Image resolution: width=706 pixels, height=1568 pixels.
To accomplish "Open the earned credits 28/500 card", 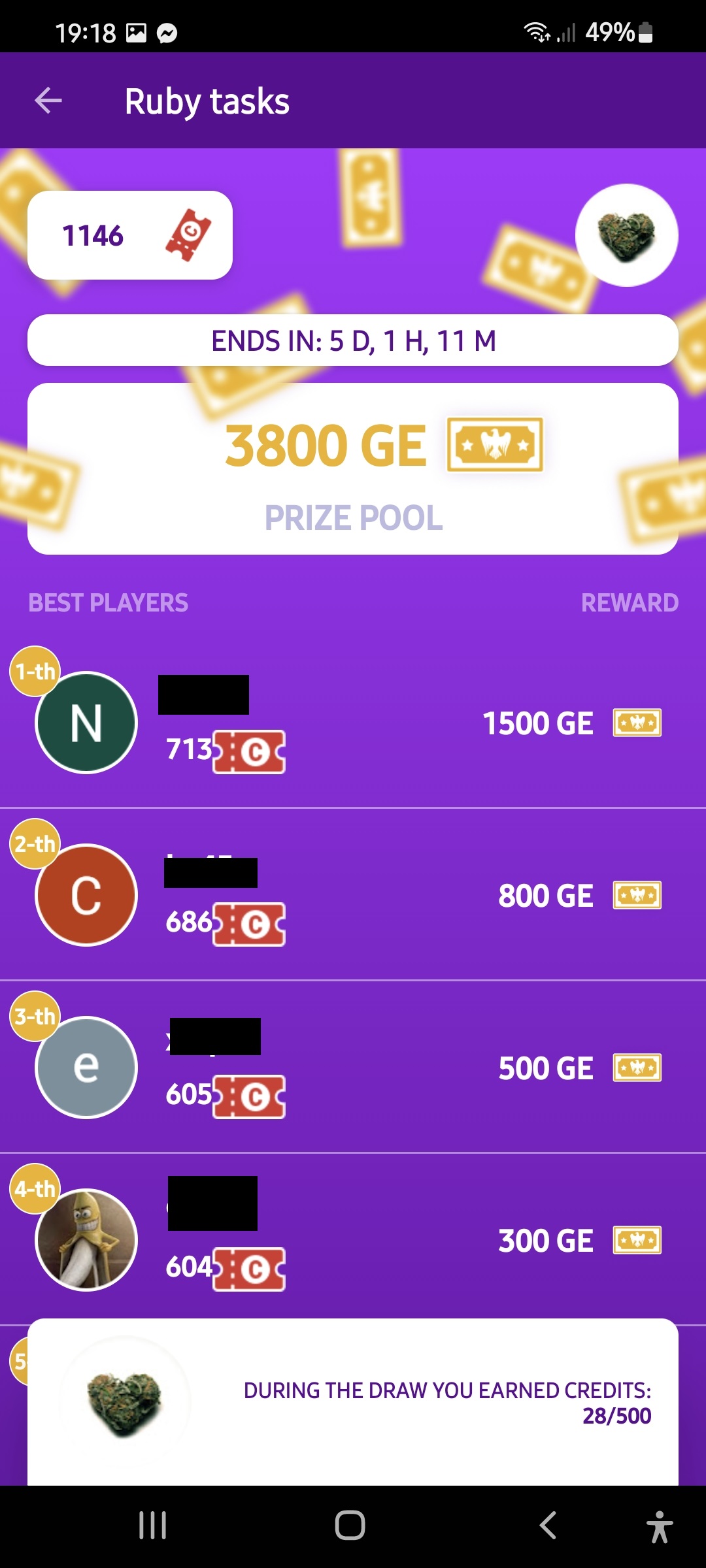I will coord(353,1402).
